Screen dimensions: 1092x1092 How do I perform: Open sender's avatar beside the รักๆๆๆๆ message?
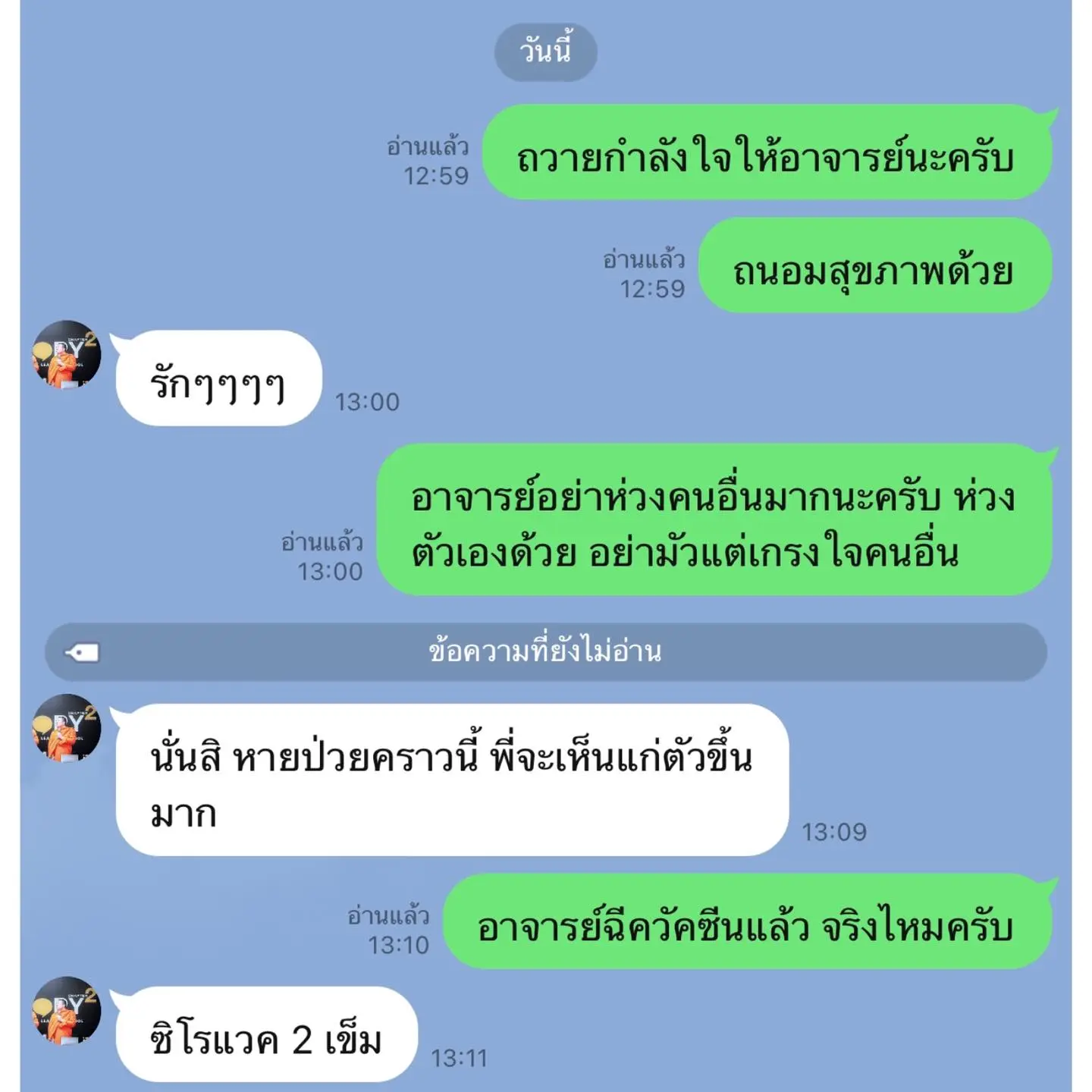(x=66, y=355)
